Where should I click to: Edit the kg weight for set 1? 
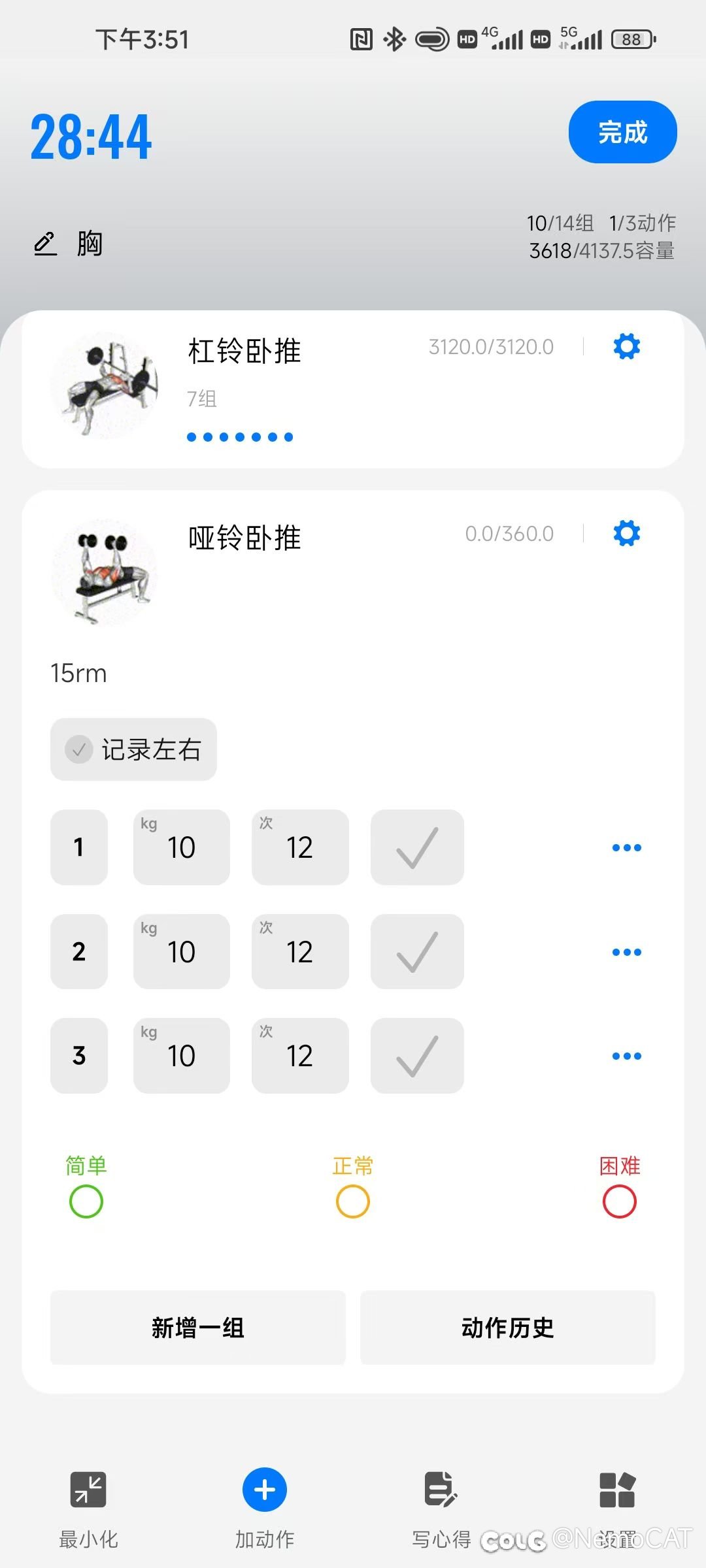point(182,847)
